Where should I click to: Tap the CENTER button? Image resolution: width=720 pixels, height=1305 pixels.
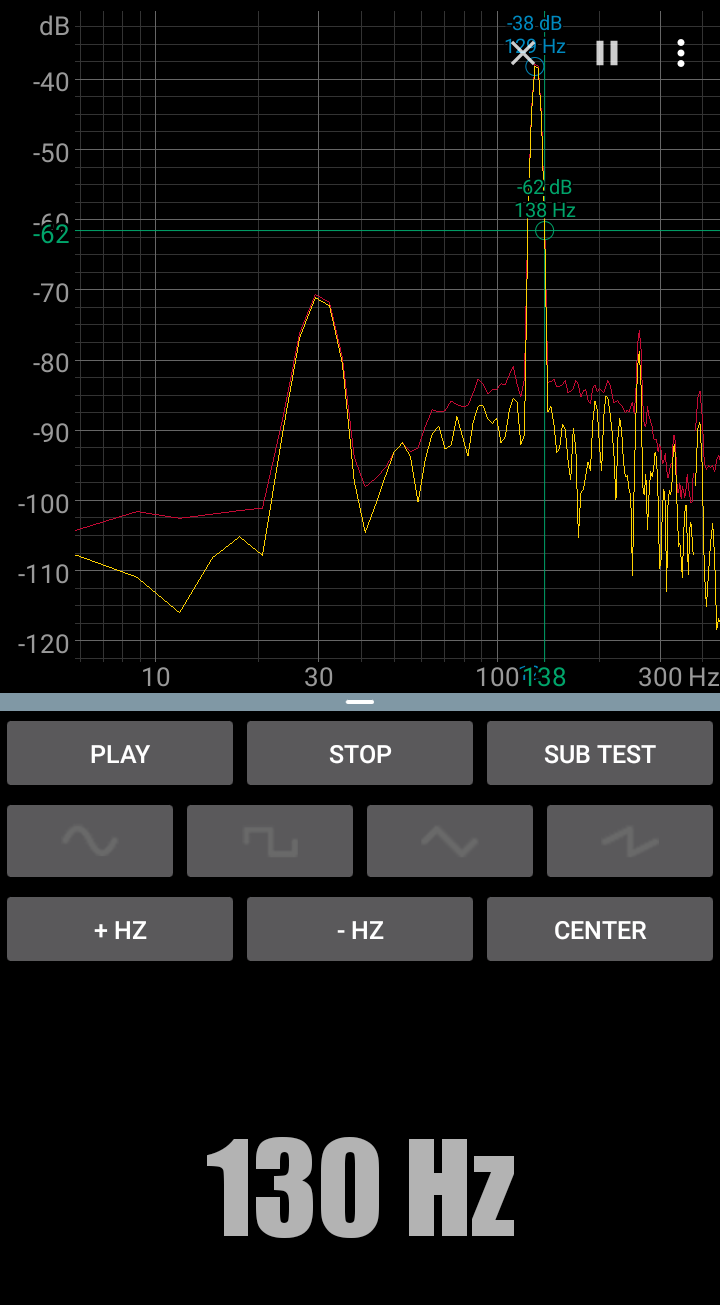click(600, 930)
